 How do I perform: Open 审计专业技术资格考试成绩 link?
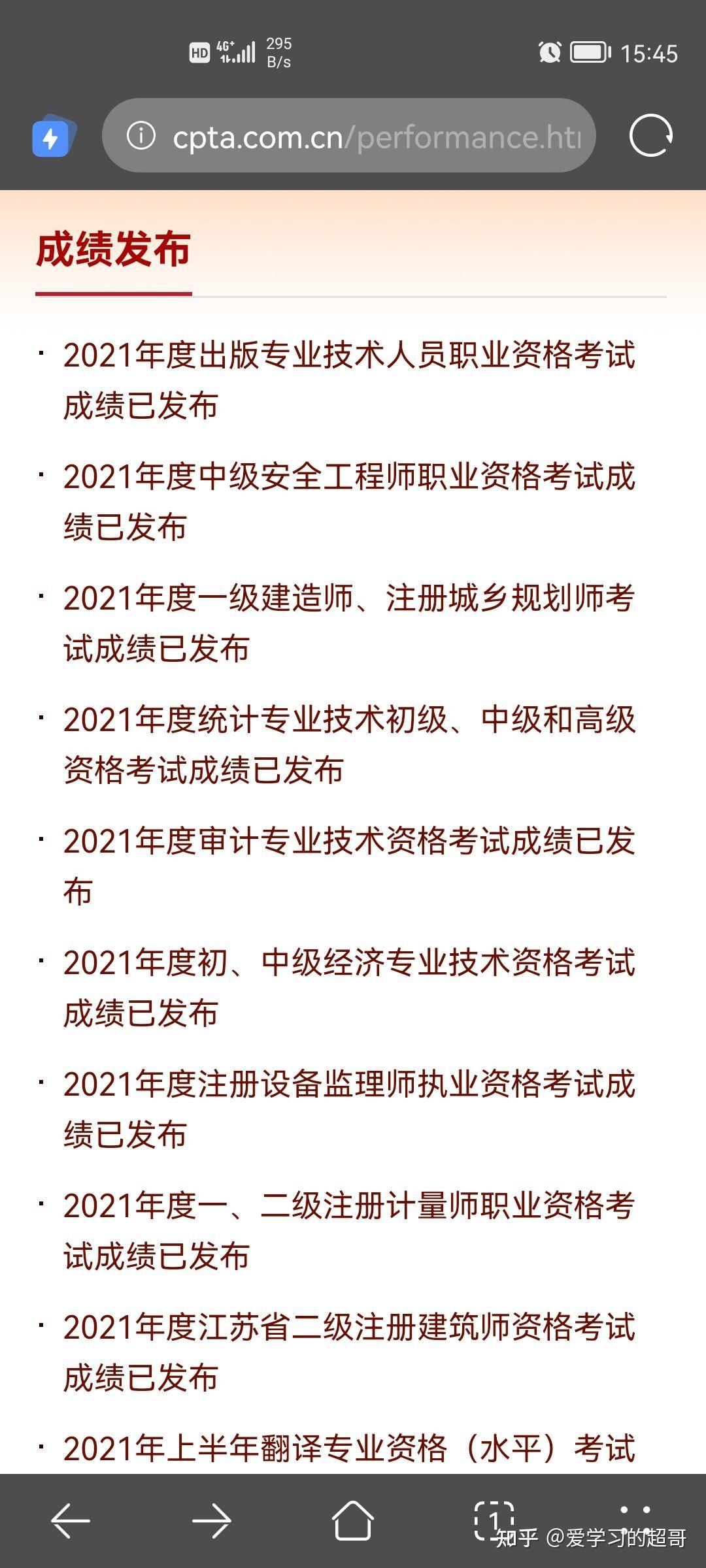click(349, 866)
